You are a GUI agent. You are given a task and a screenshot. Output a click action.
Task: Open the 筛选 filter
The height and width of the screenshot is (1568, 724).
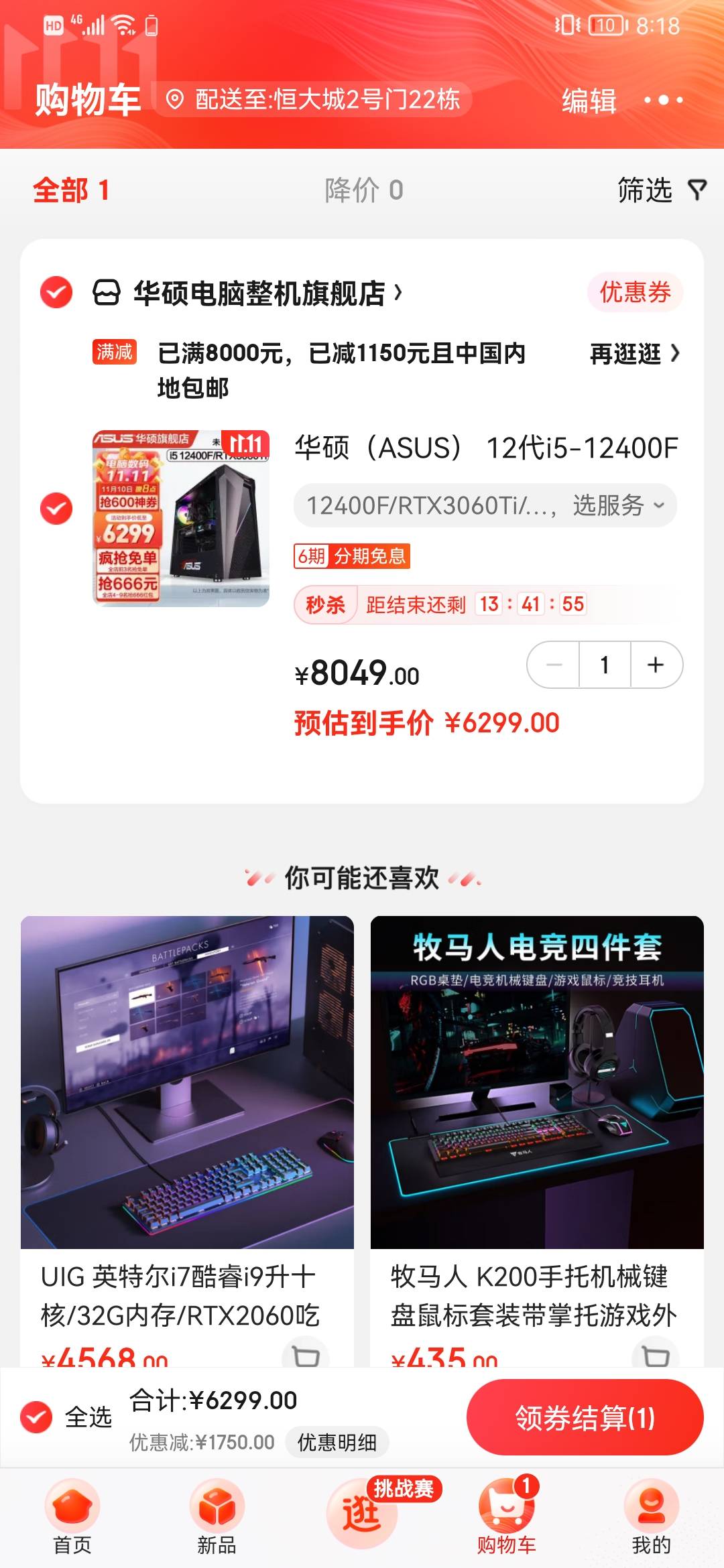pyautogui.click(x=661, y=190)
